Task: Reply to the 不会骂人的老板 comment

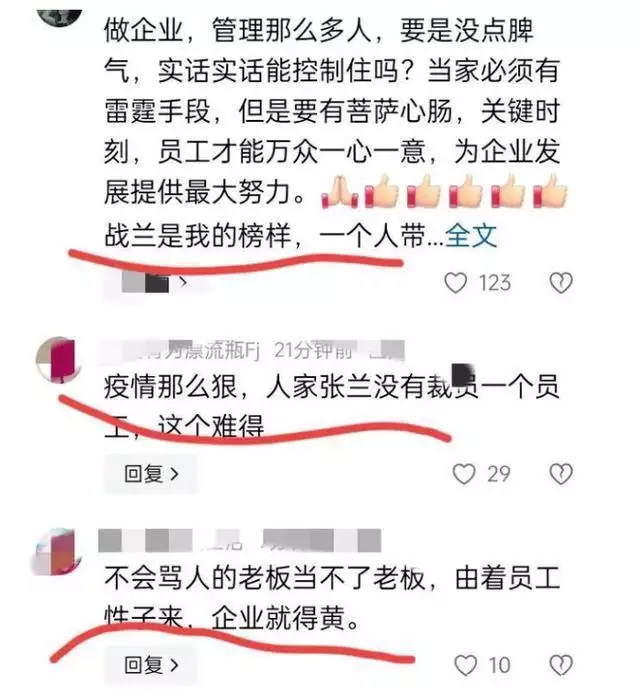Action: pos(151,664)
